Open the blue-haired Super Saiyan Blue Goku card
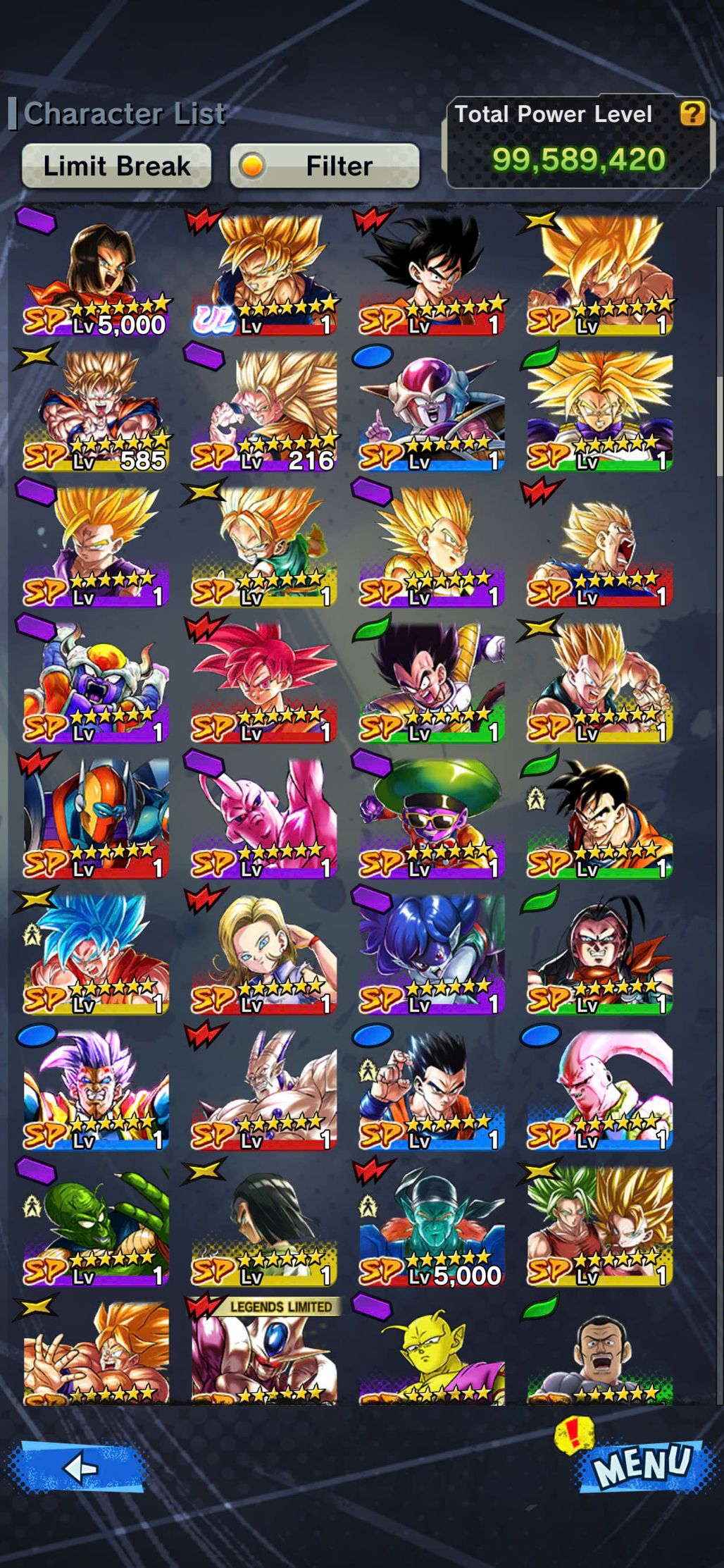The width and height of the screenshot is (724, 1568). (96, 953)
